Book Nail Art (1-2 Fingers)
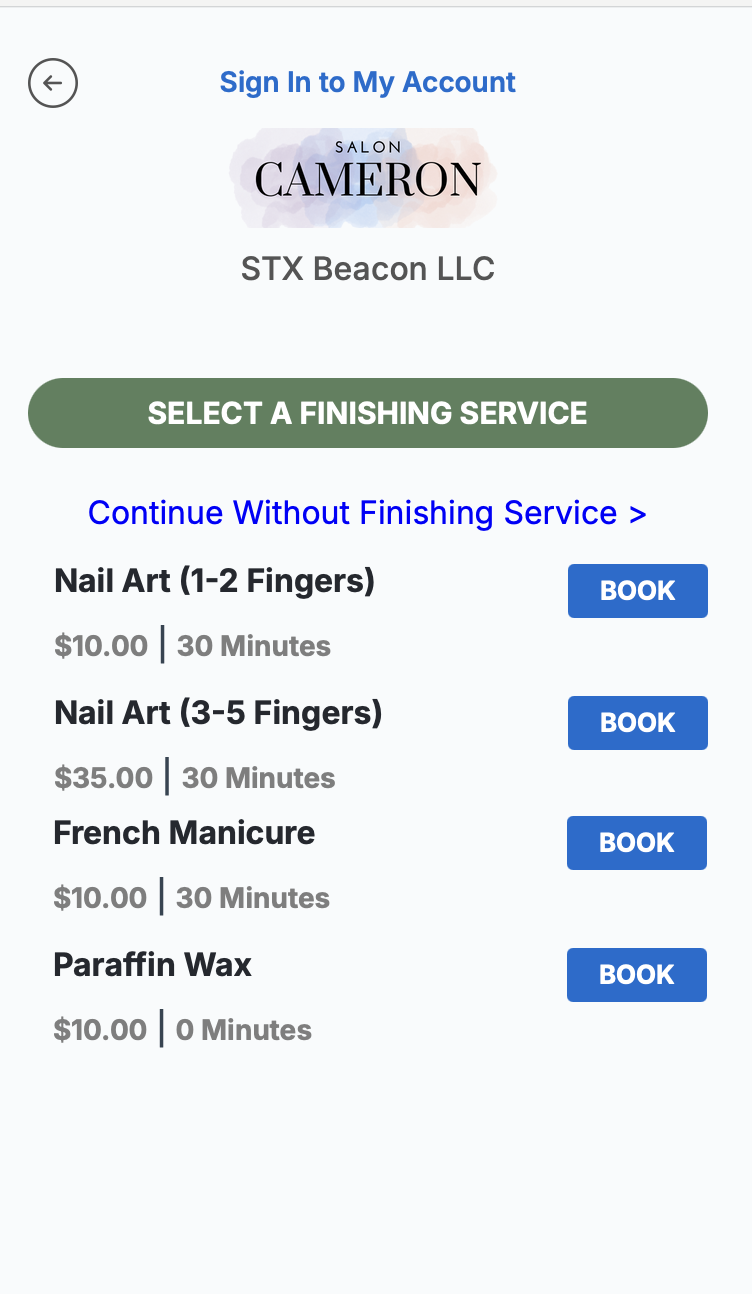 point(637,591)
